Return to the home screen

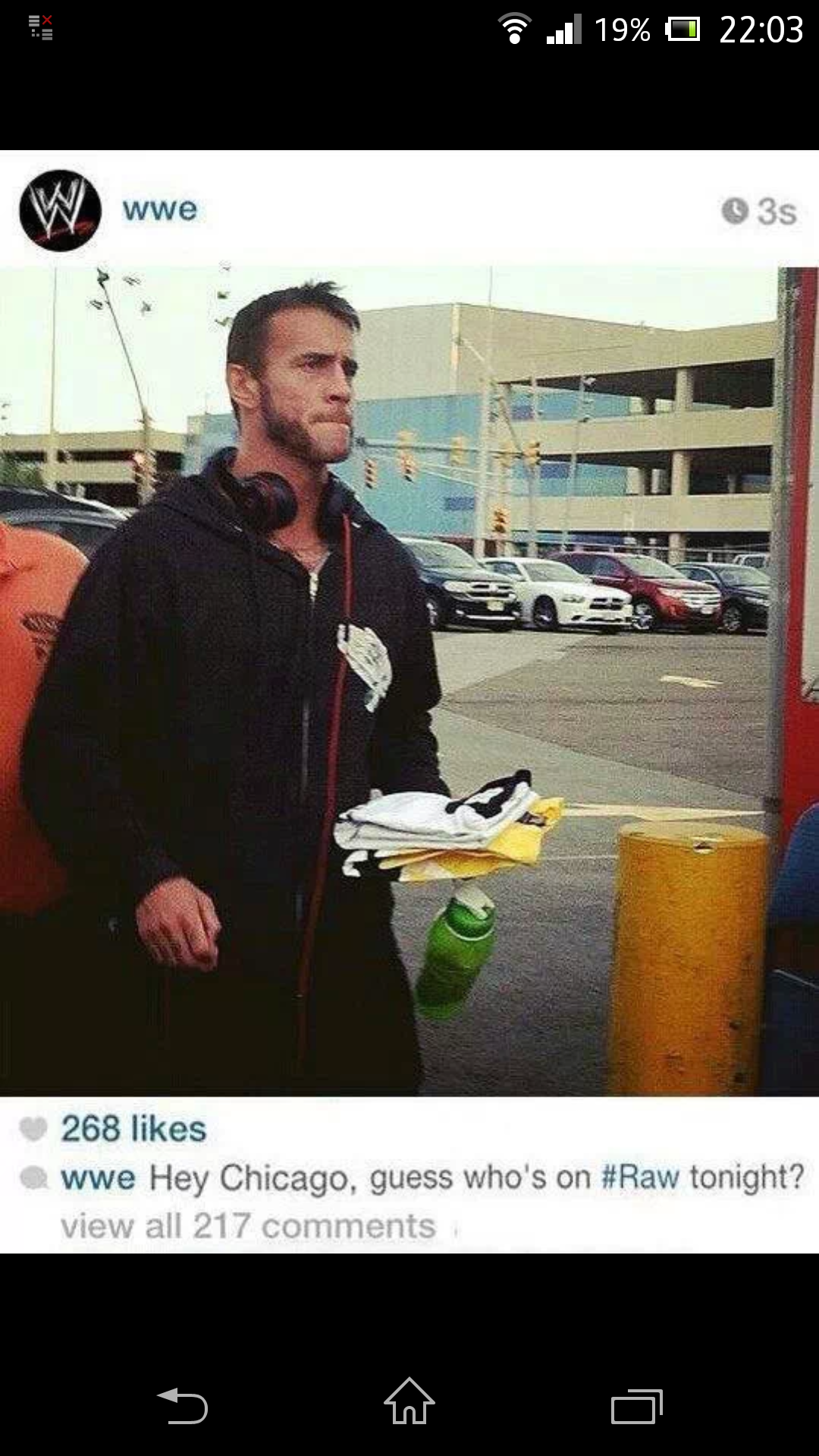point(409,1402)
